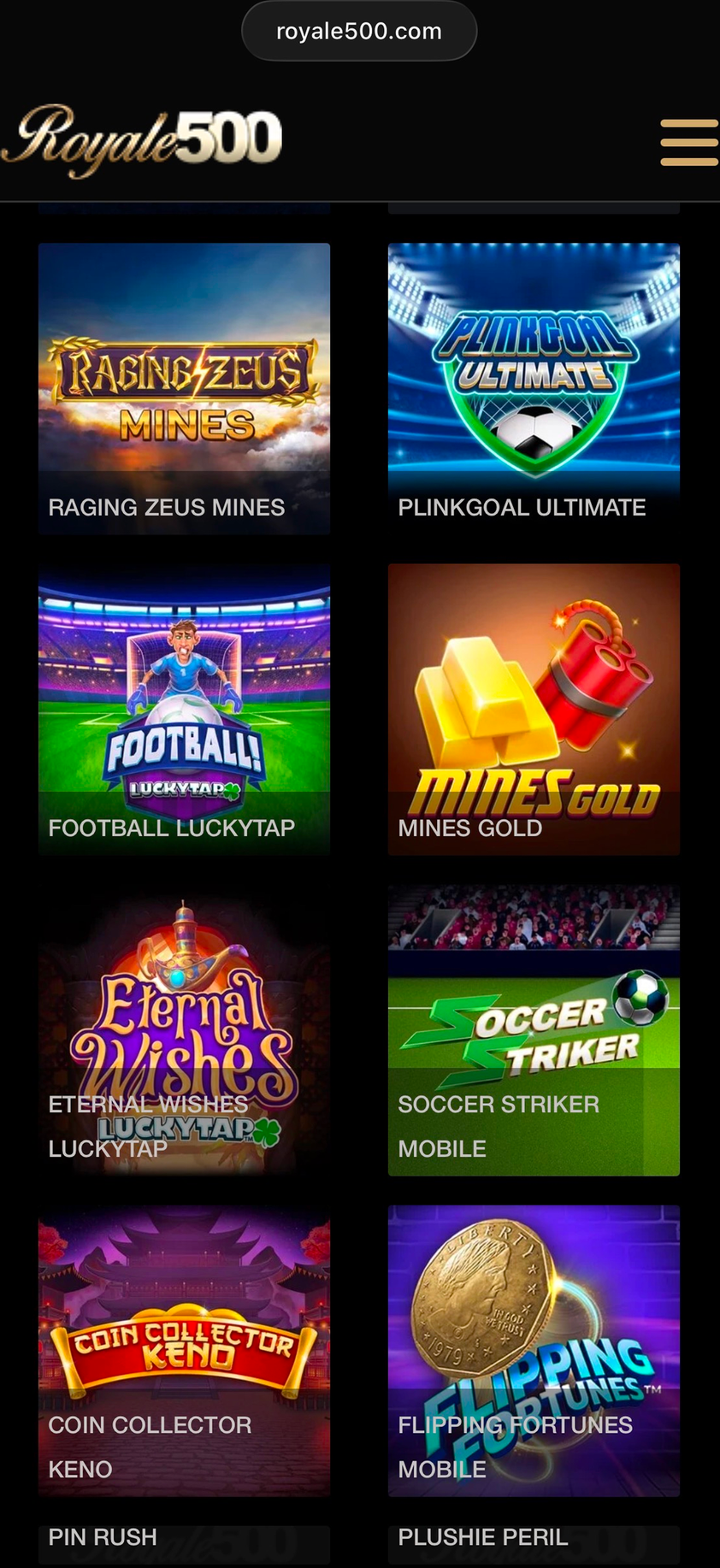The image size is (720, 1568).
Task: Select Eternal Wishes Luckytap
Action: click(184, 1029)
